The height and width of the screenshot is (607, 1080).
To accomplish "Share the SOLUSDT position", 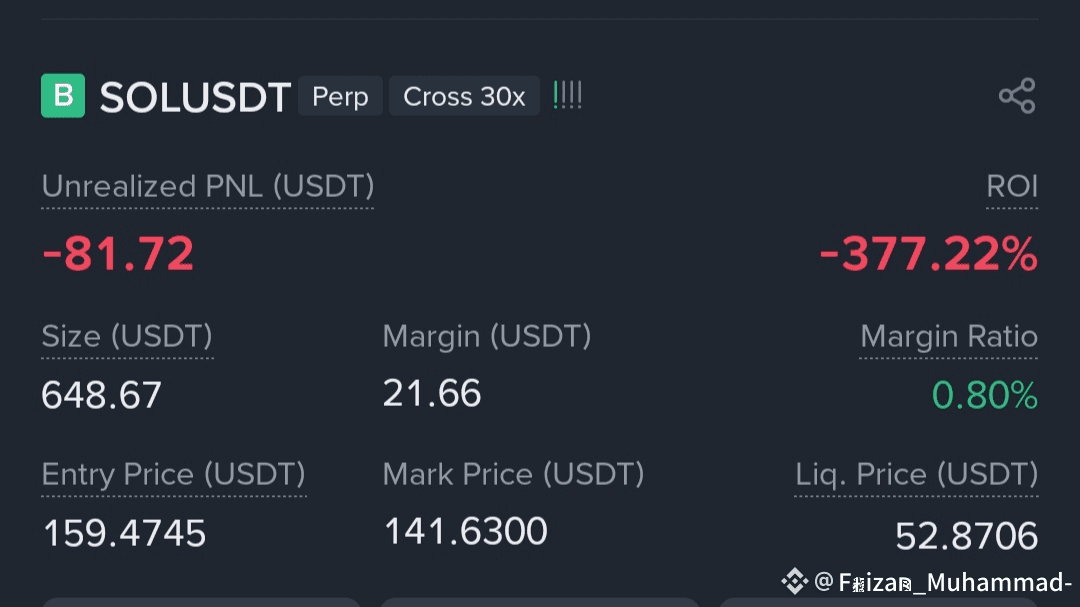I will tap(1016, 96).
